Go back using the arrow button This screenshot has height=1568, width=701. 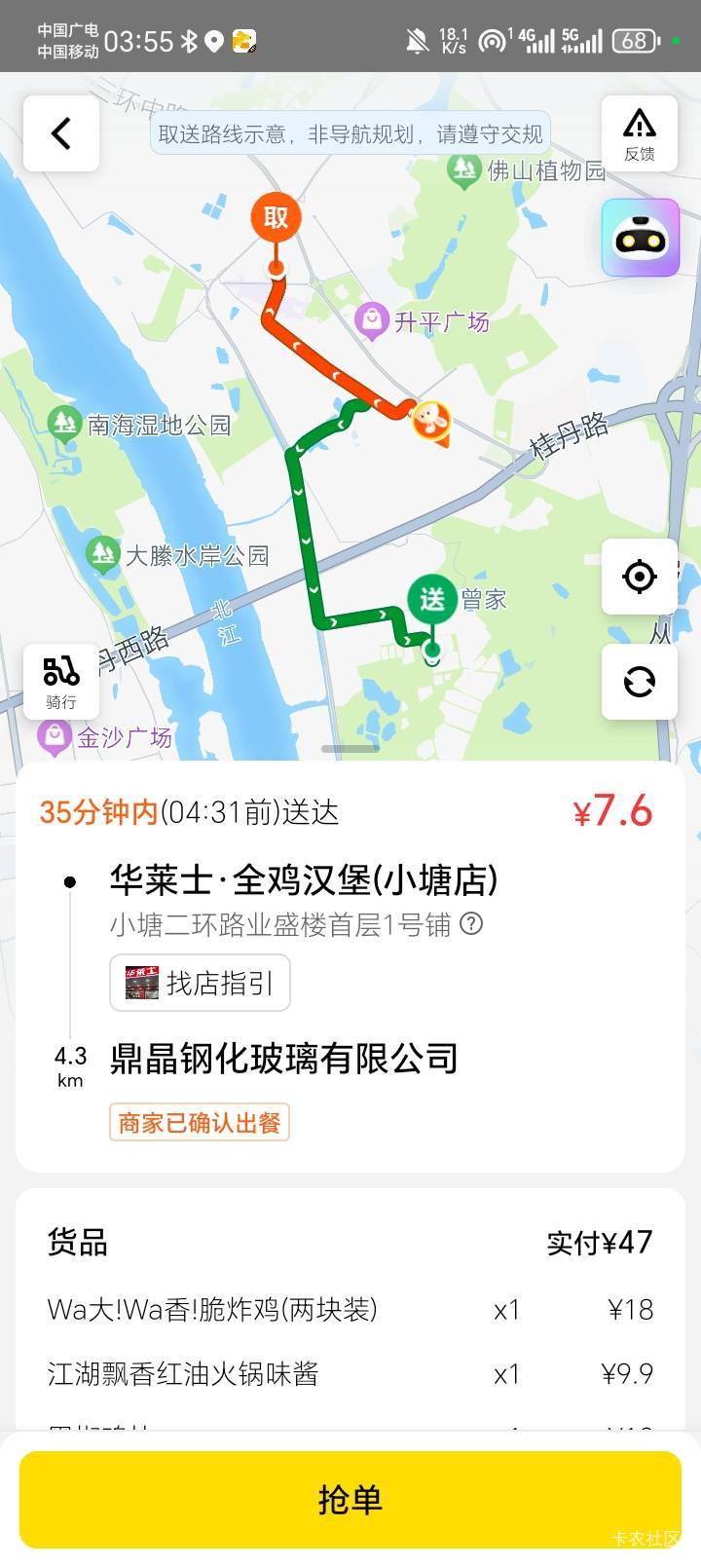(x=61, y=133)
